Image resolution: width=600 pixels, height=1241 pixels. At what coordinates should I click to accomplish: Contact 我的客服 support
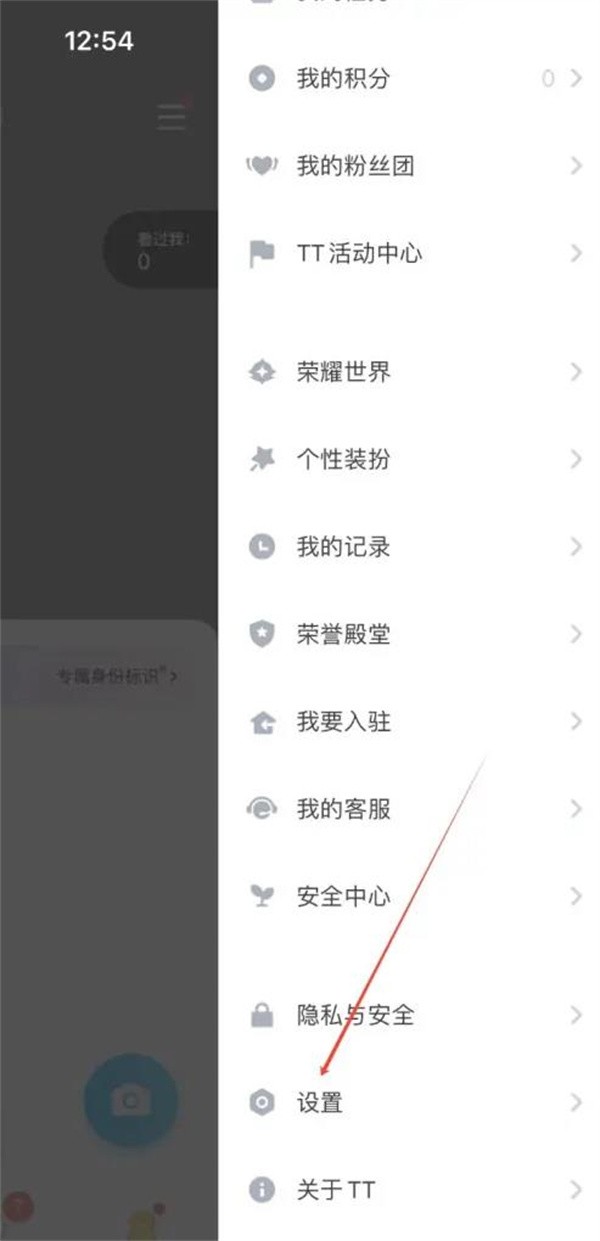tap(409, 808)
